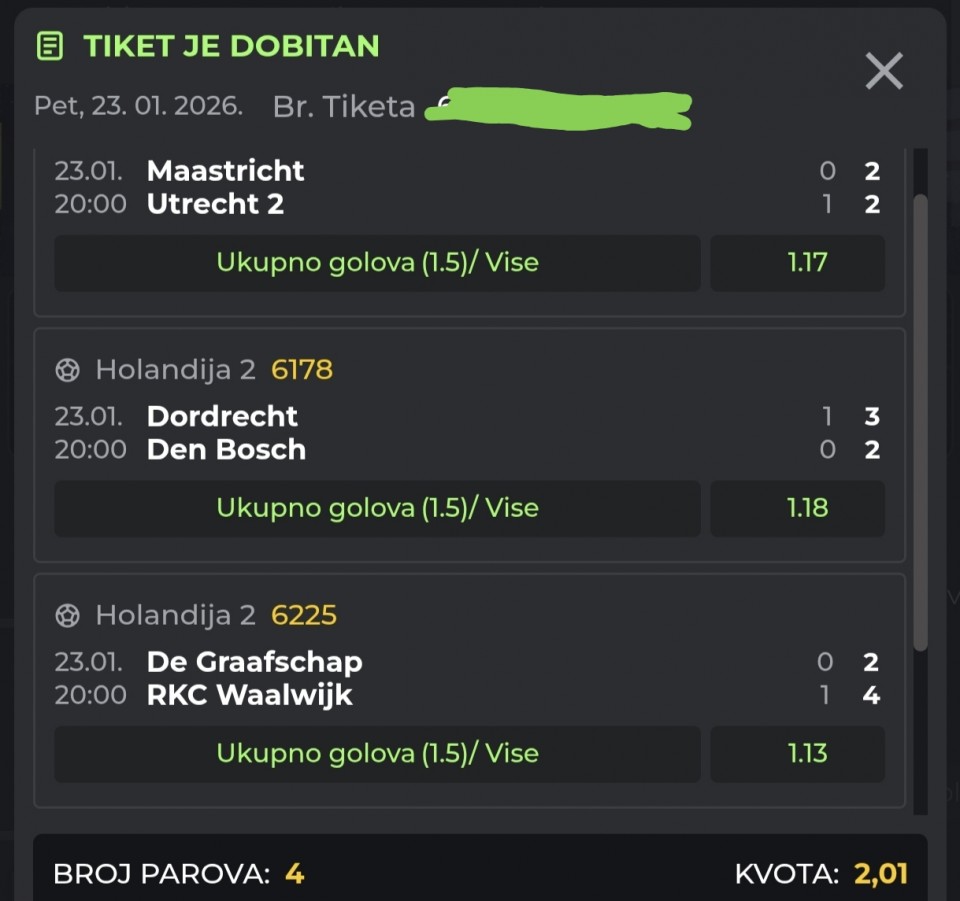The image size is (960, 901).
Task: Close the winning ticket dialog
Action: click(x=884, y=72)
